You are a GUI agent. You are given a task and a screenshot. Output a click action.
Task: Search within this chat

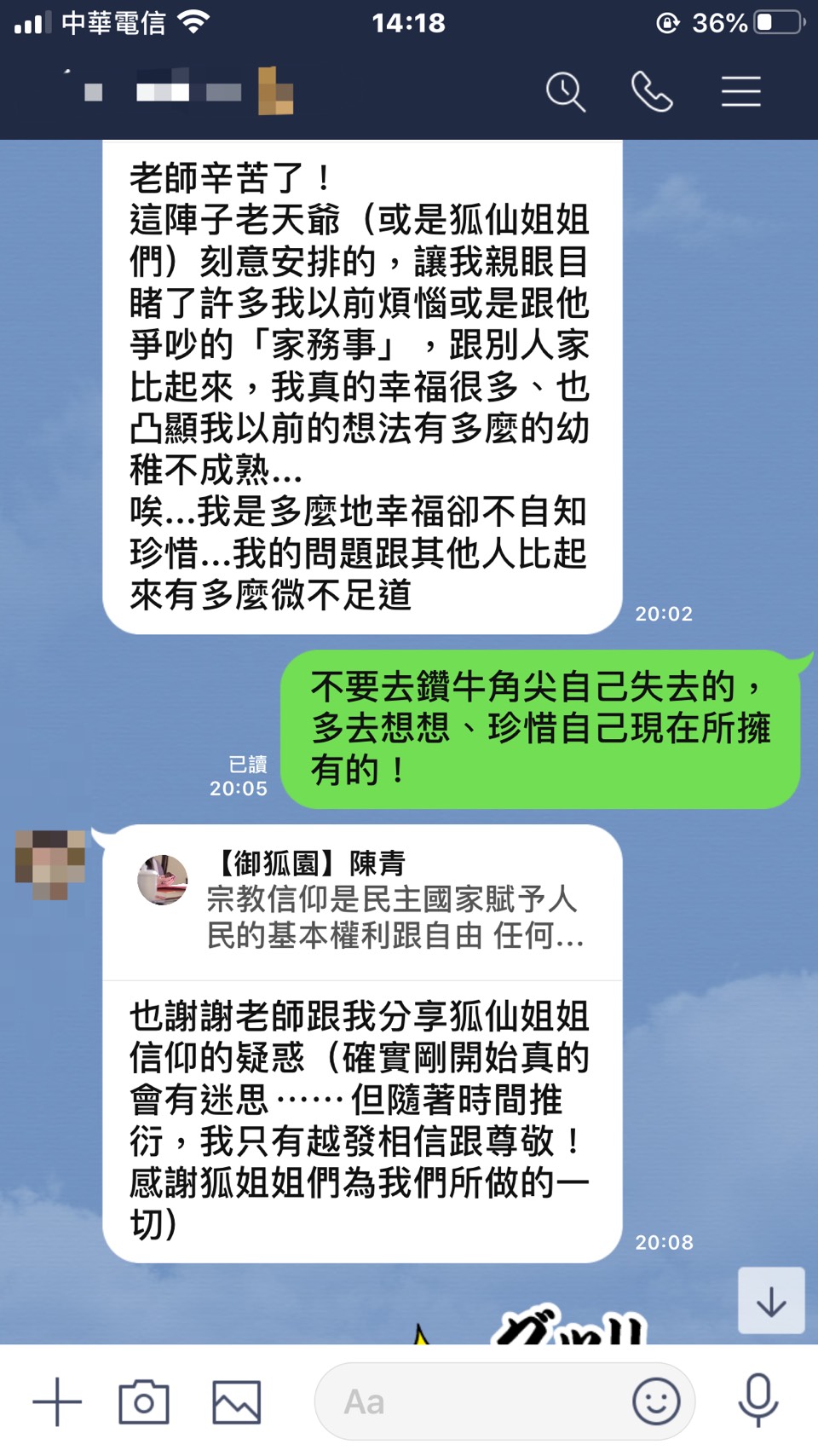click(566, 92)
